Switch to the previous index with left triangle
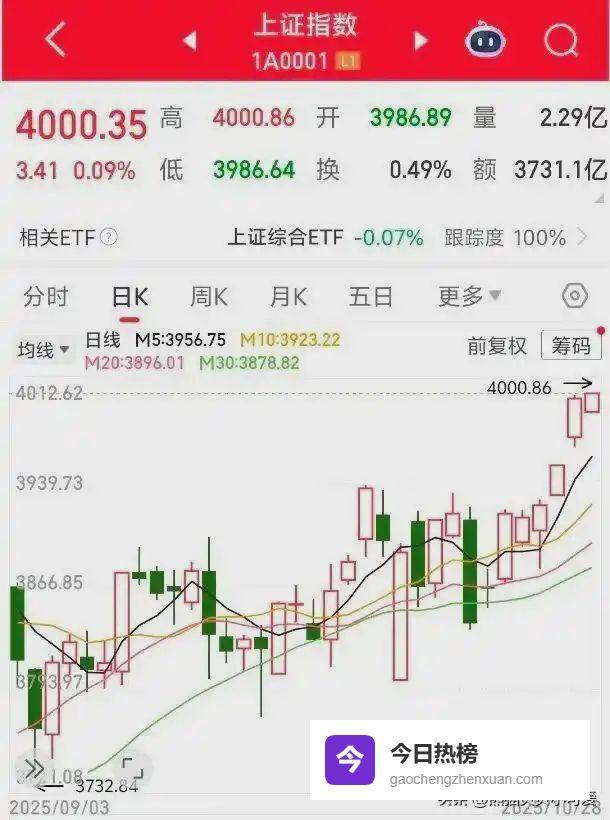 point(189,41)
